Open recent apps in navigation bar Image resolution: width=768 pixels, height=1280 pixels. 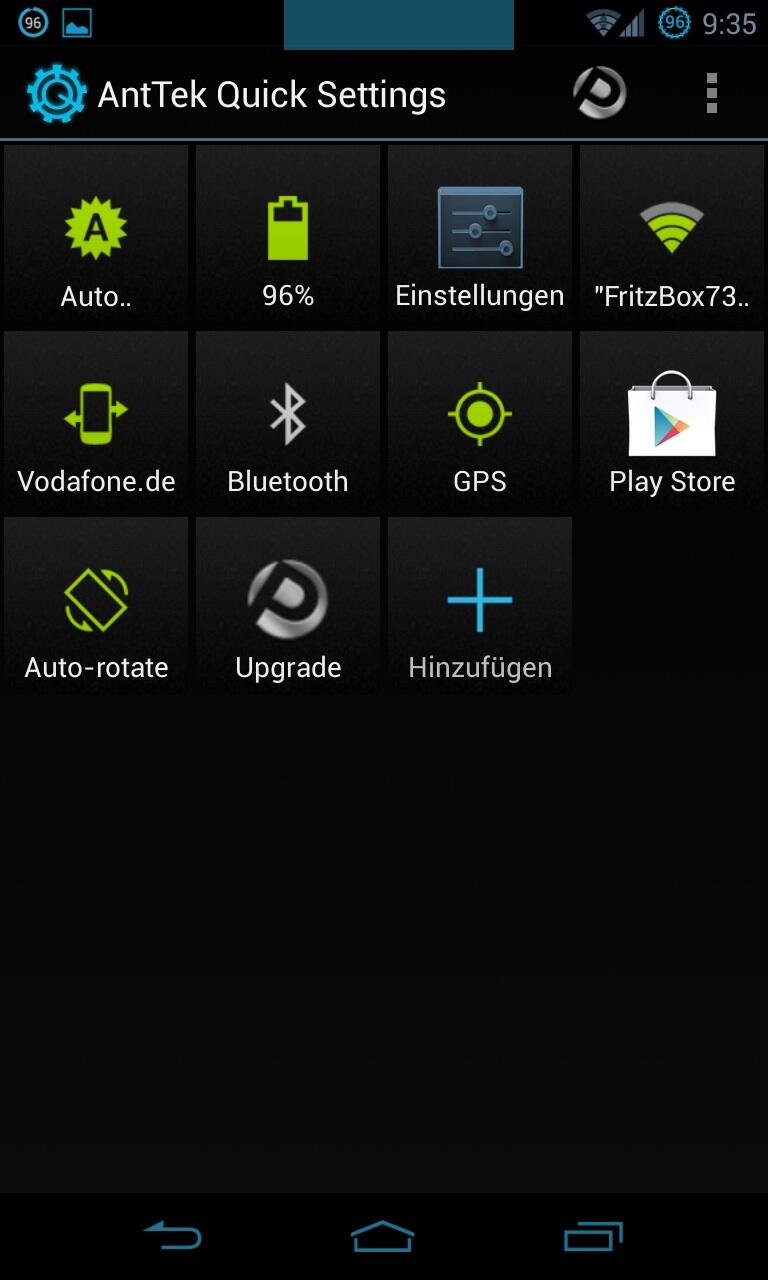593,1237
